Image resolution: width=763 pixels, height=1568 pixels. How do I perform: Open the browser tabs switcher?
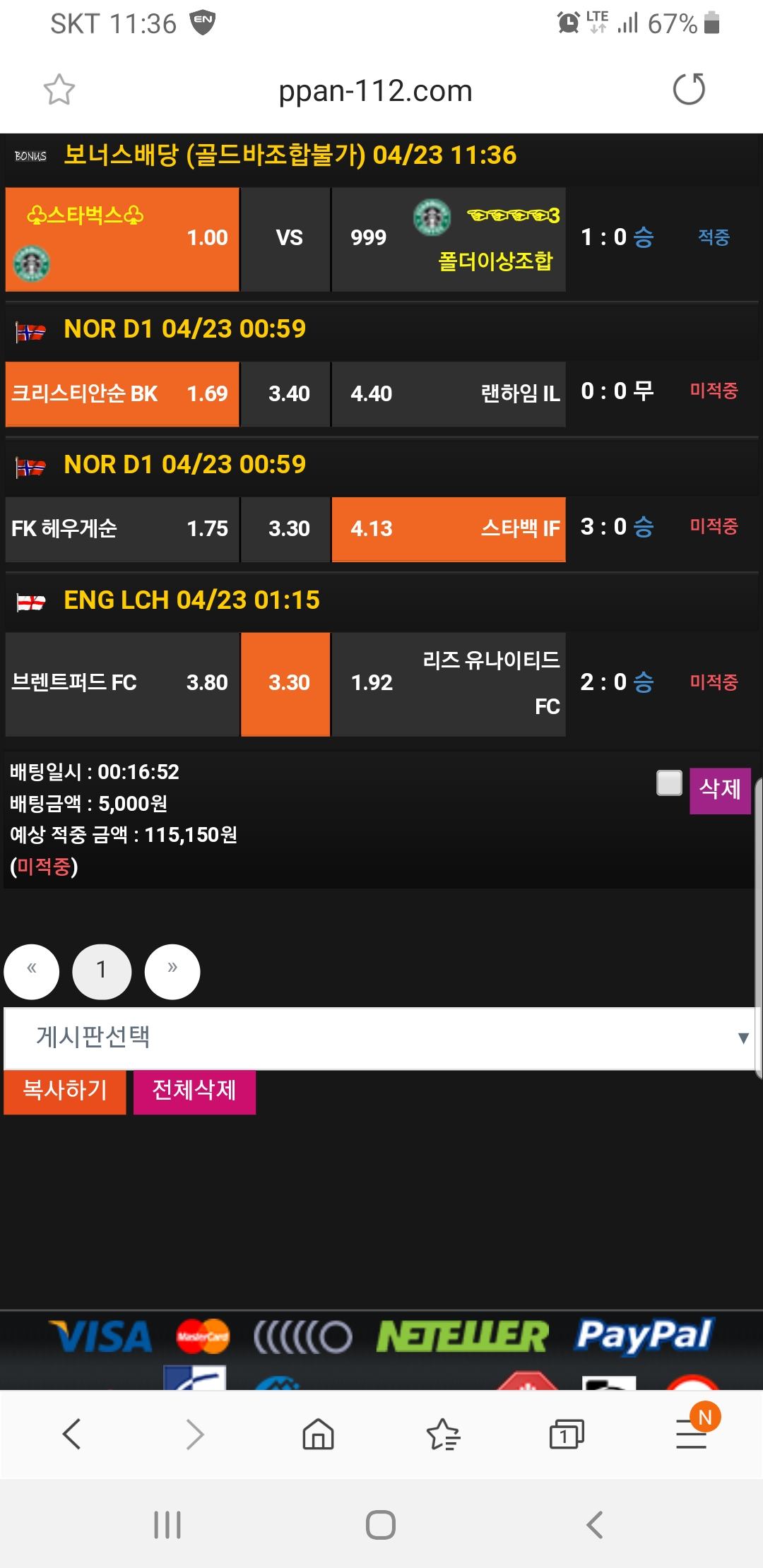(x=566, y=1435)
